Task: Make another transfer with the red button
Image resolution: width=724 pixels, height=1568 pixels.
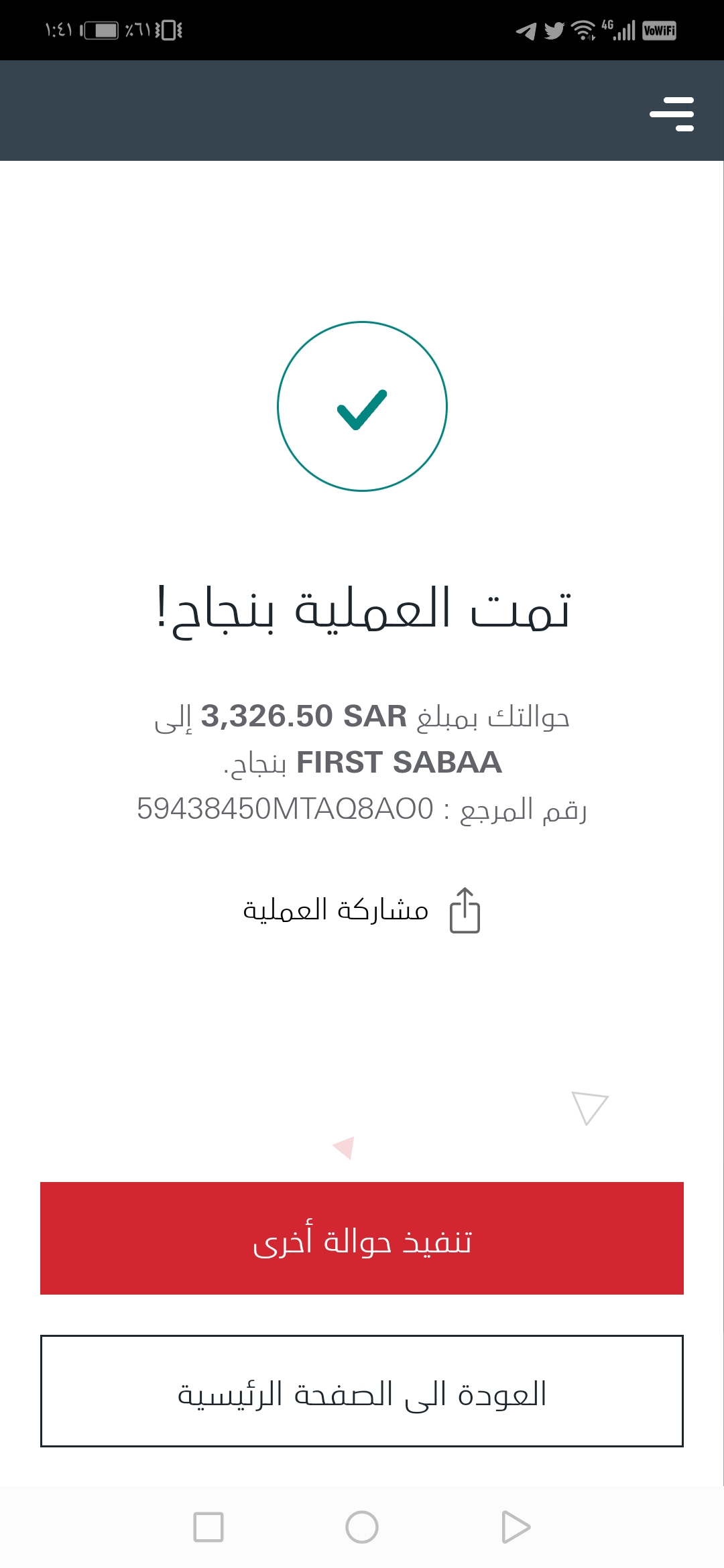Action: 362,1238
